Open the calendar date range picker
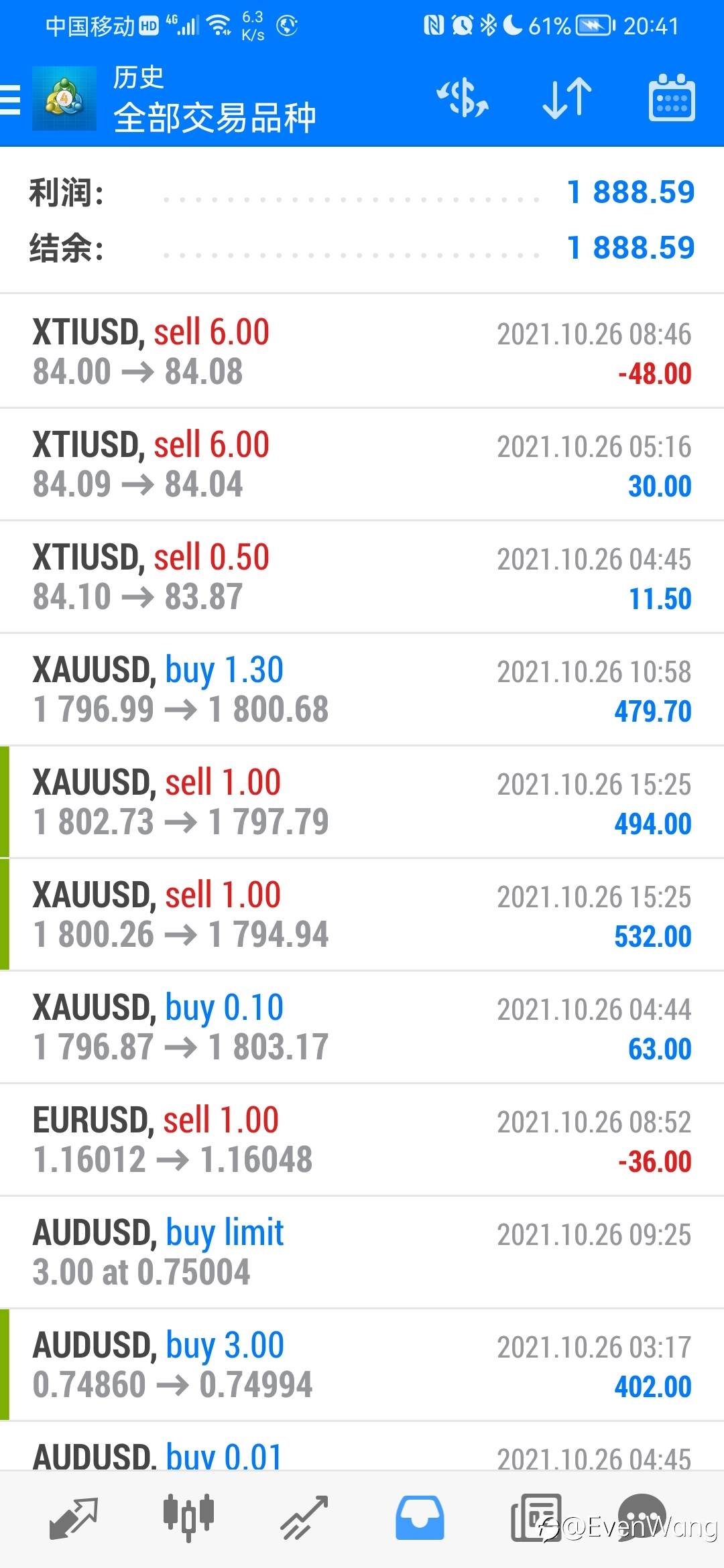This screenshot has width=724, height=1568. tap(672, 99)
